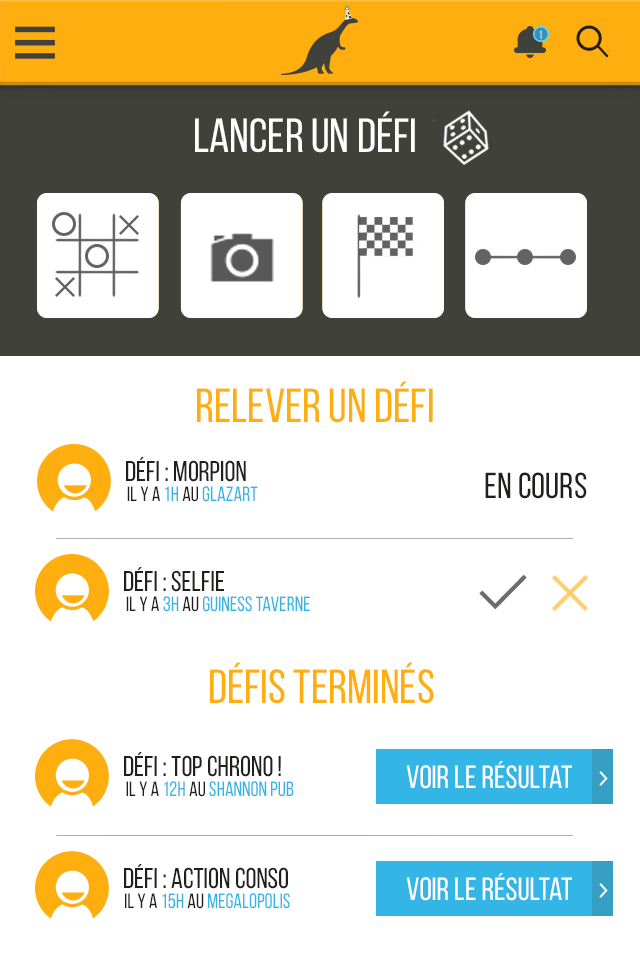The height and width of the screenshot is (960, 640).
Task: Start a checkered flag race challenge
Action: coord(383,256)
